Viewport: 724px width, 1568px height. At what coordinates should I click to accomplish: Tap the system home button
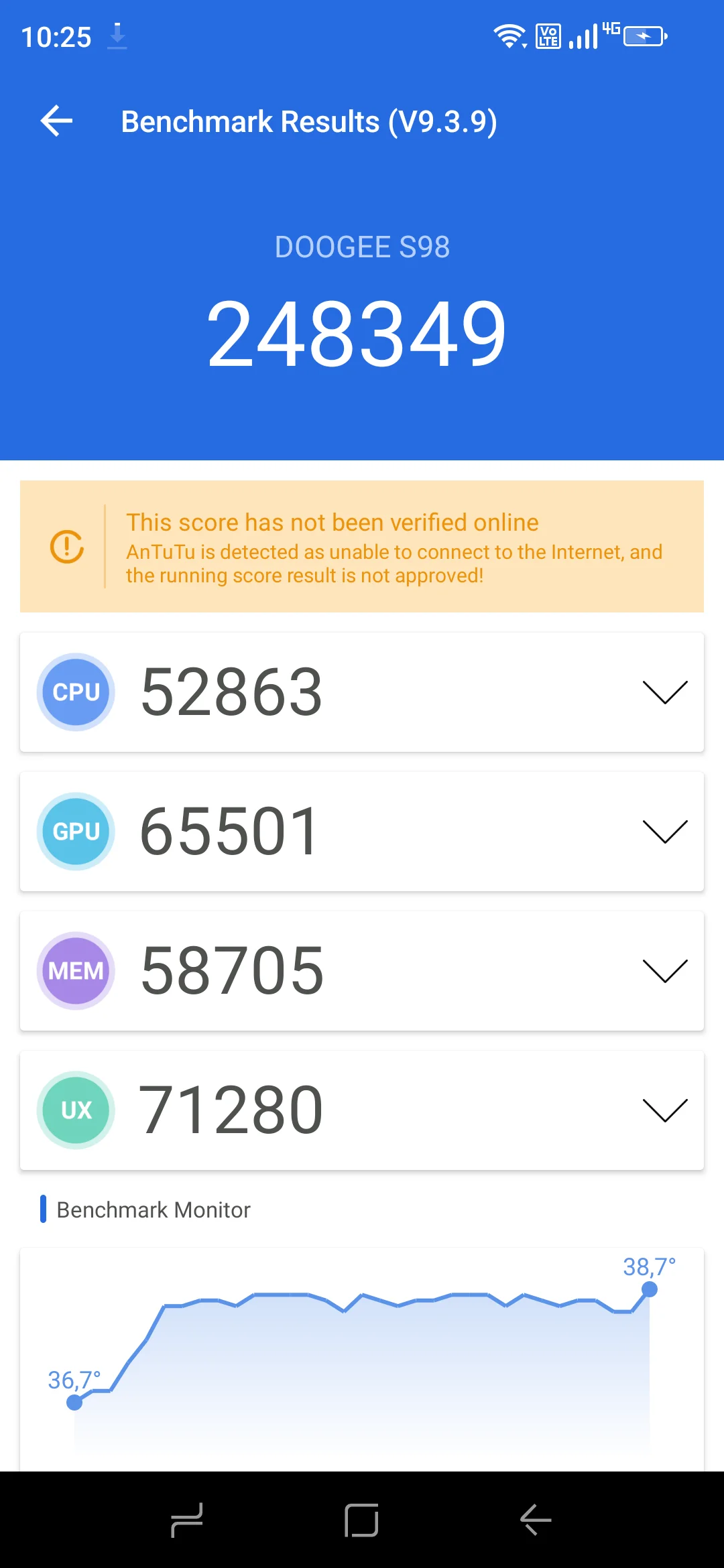[361, 1520]
